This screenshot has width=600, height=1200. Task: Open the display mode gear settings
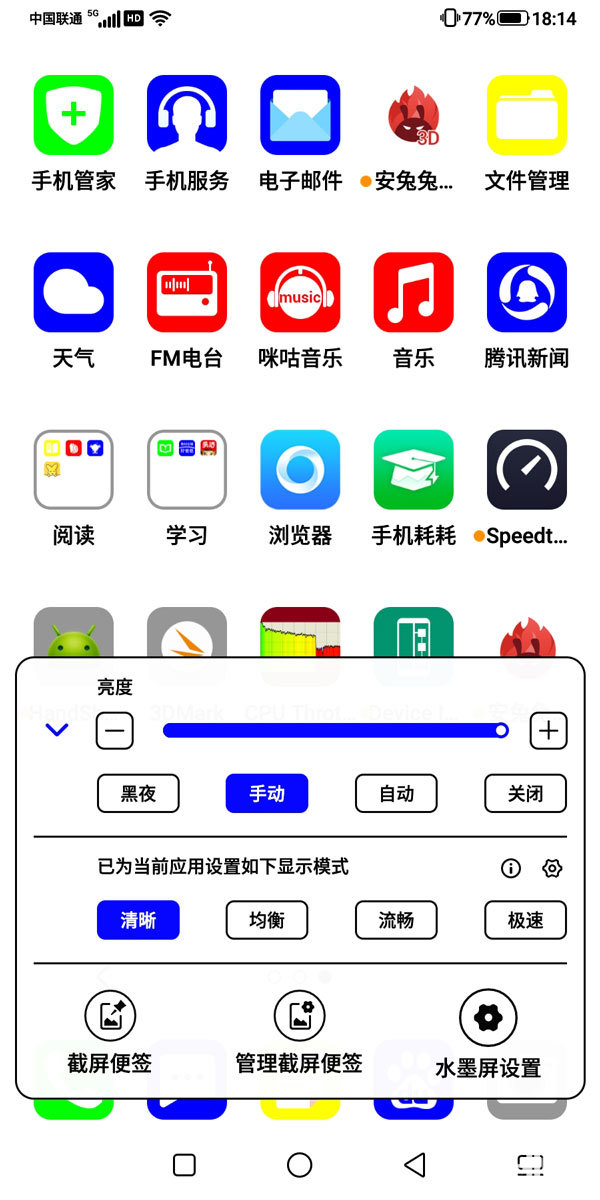coord(552,868)
